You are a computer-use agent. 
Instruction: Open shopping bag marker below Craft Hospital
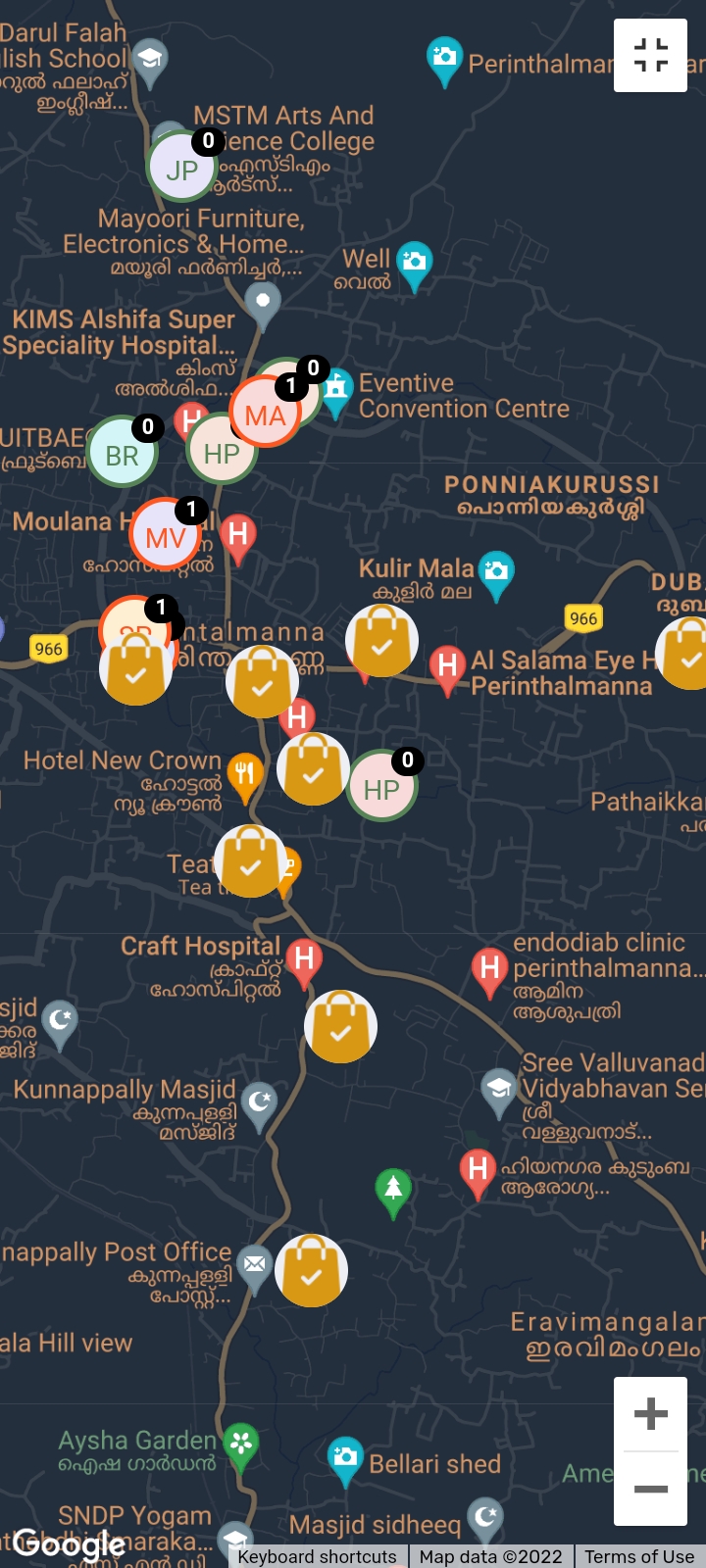pyautogui.click(x=340, y=1026)
